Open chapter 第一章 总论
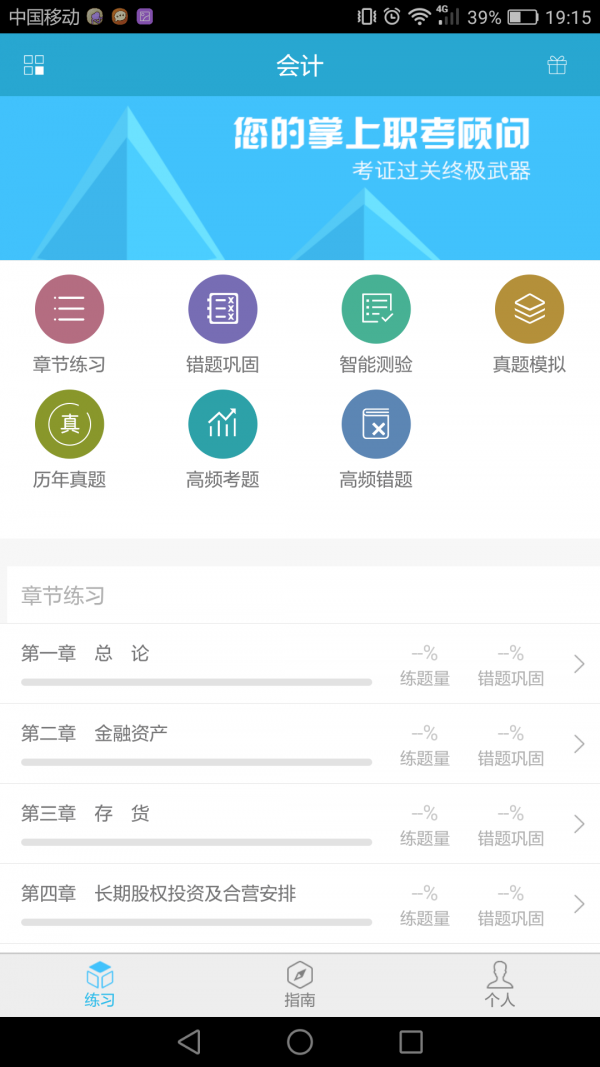The image size is (600, 1067). (x=300, y=664)
